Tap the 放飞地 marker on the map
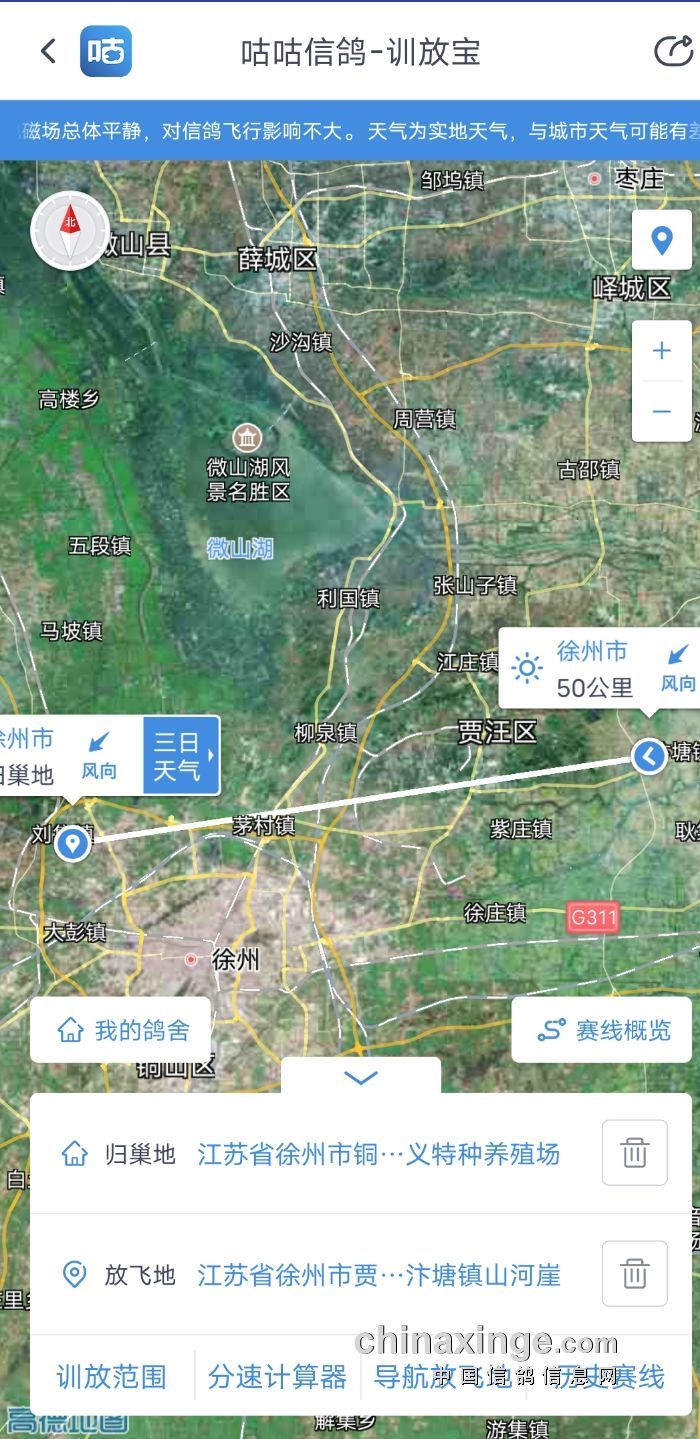 (x=649, y=756)
